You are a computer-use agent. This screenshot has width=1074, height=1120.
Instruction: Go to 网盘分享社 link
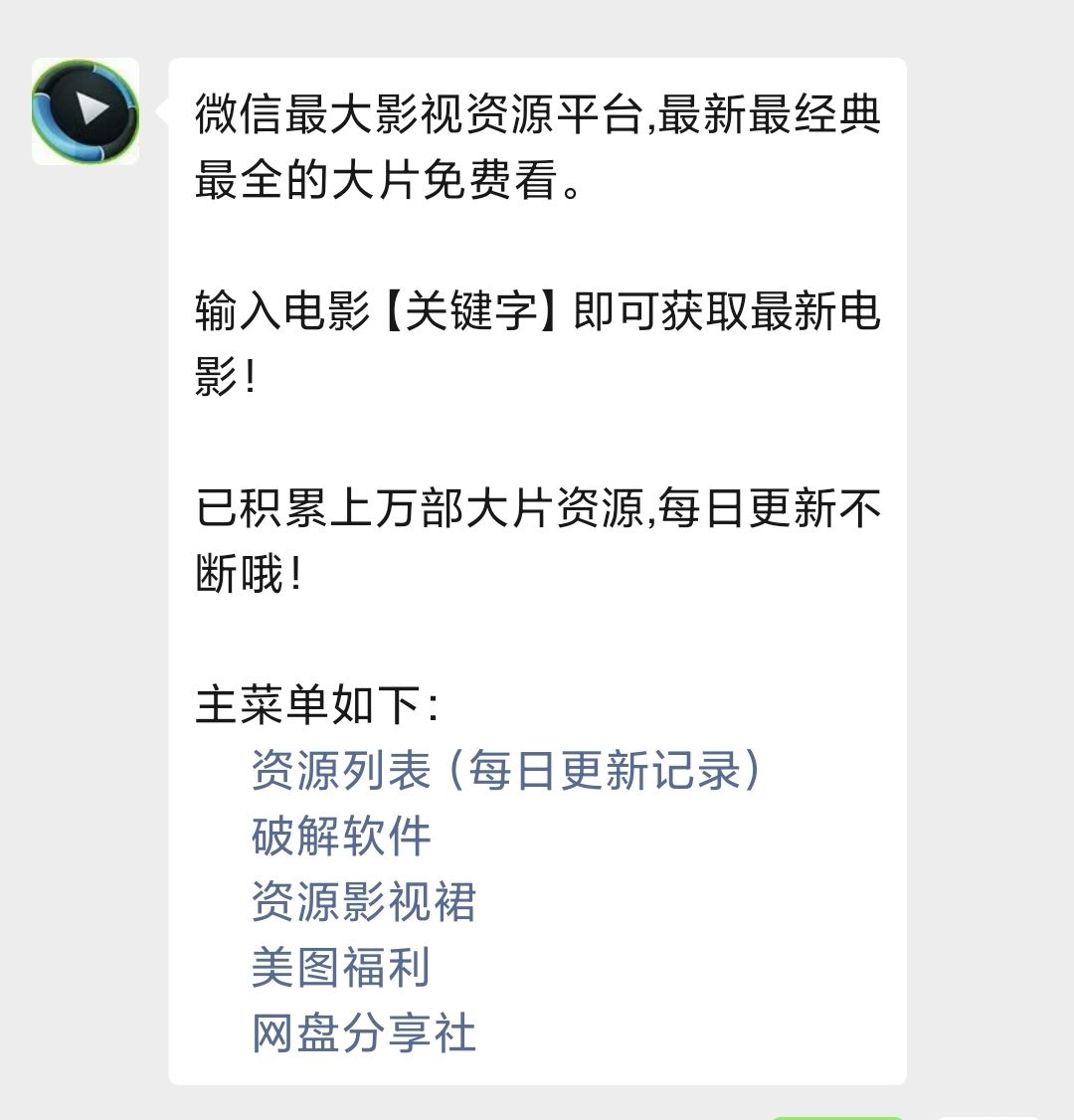pyautogui.click(x=364, y=1033)
